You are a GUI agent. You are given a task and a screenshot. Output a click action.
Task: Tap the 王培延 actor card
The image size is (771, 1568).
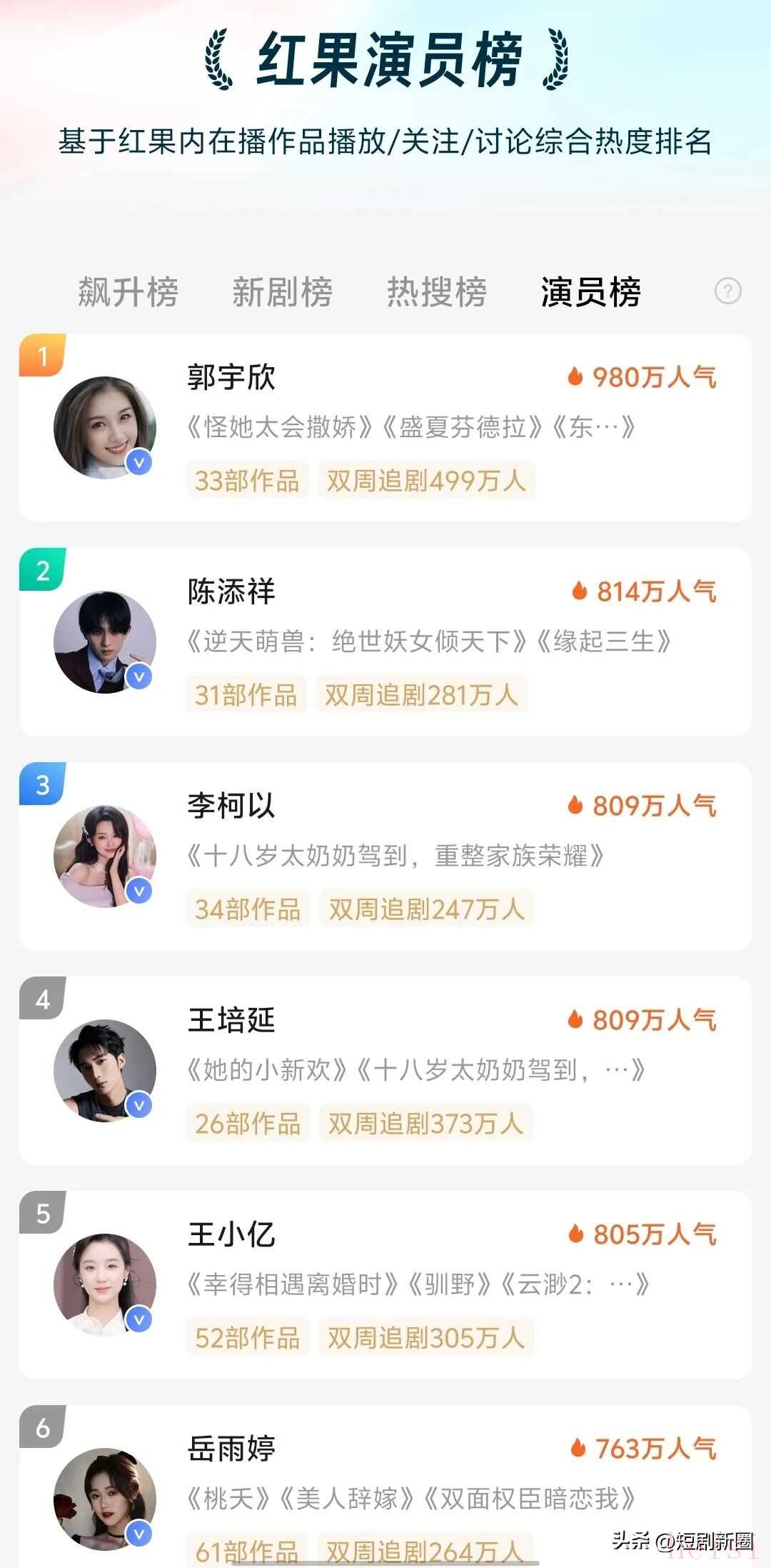[385, 1070]
